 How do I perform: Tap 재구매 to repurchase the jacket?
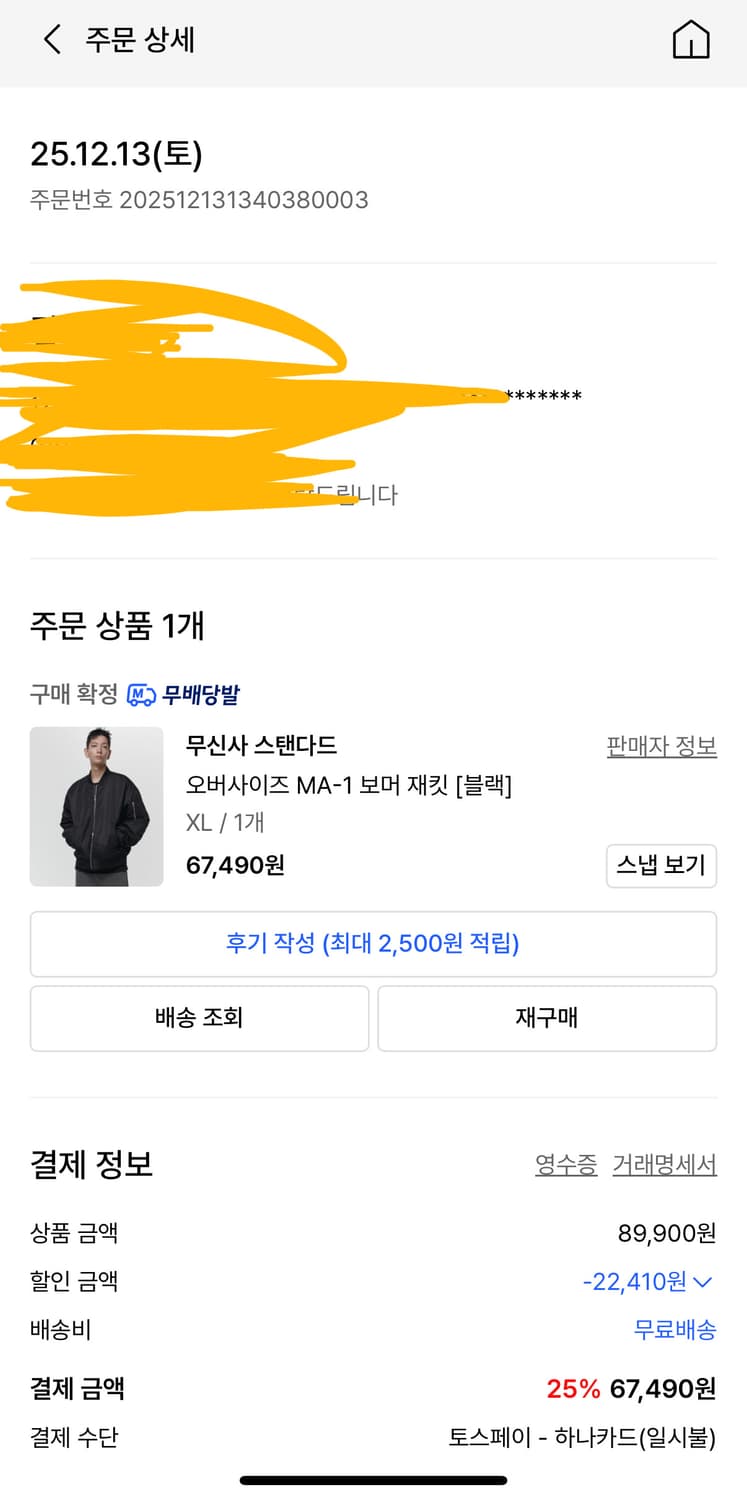point(546,1017)
